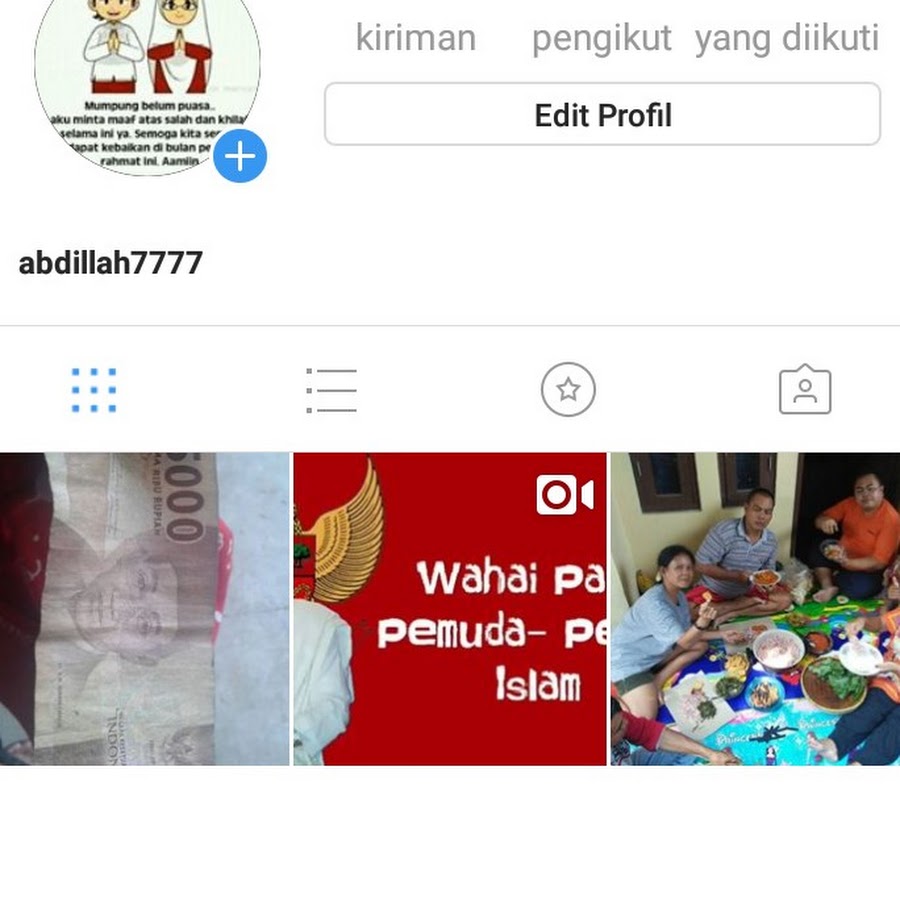Switch to the list view tab
Screen dimensions: 900x900
(332, 390)
